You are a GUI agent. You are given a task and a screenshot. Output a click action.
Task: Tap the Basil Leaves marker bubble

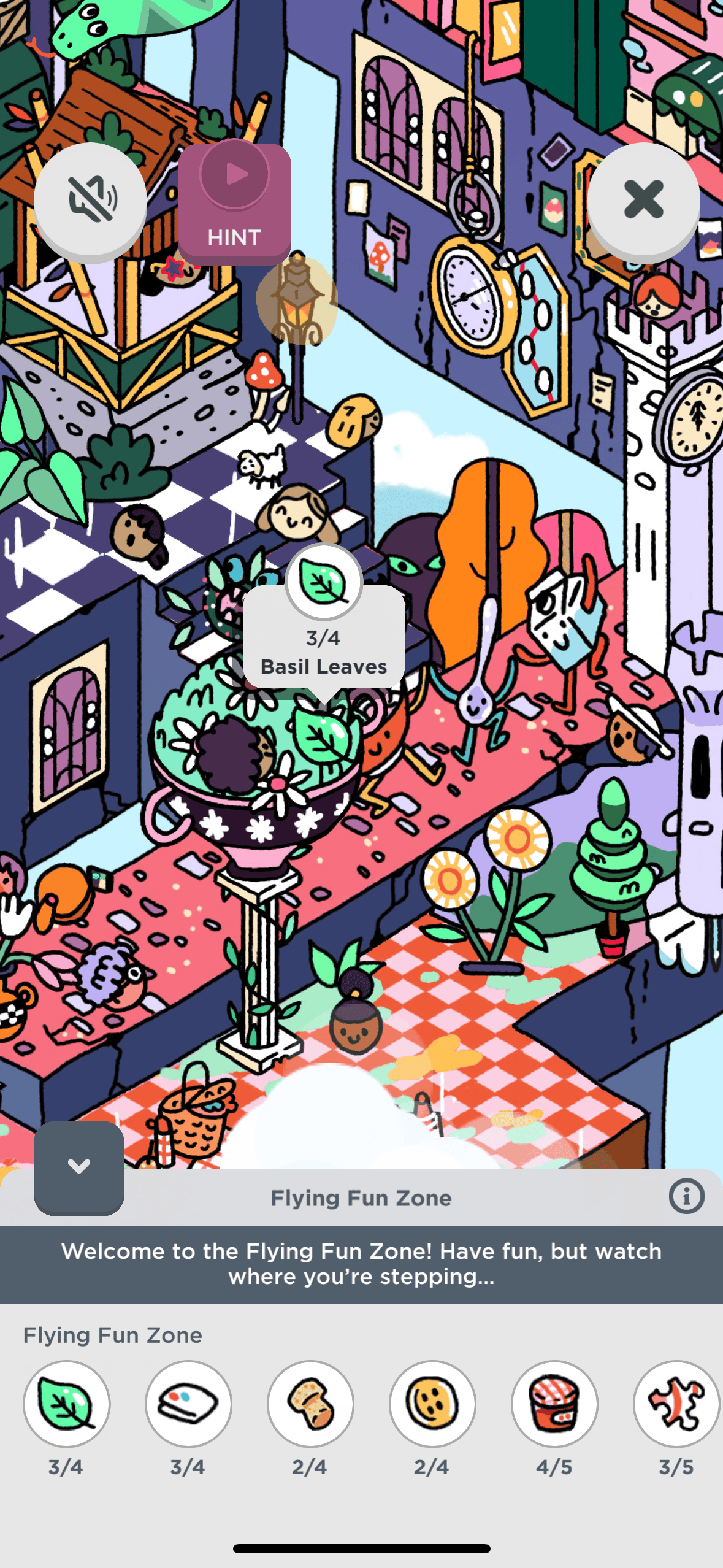(x=324, y=638)
